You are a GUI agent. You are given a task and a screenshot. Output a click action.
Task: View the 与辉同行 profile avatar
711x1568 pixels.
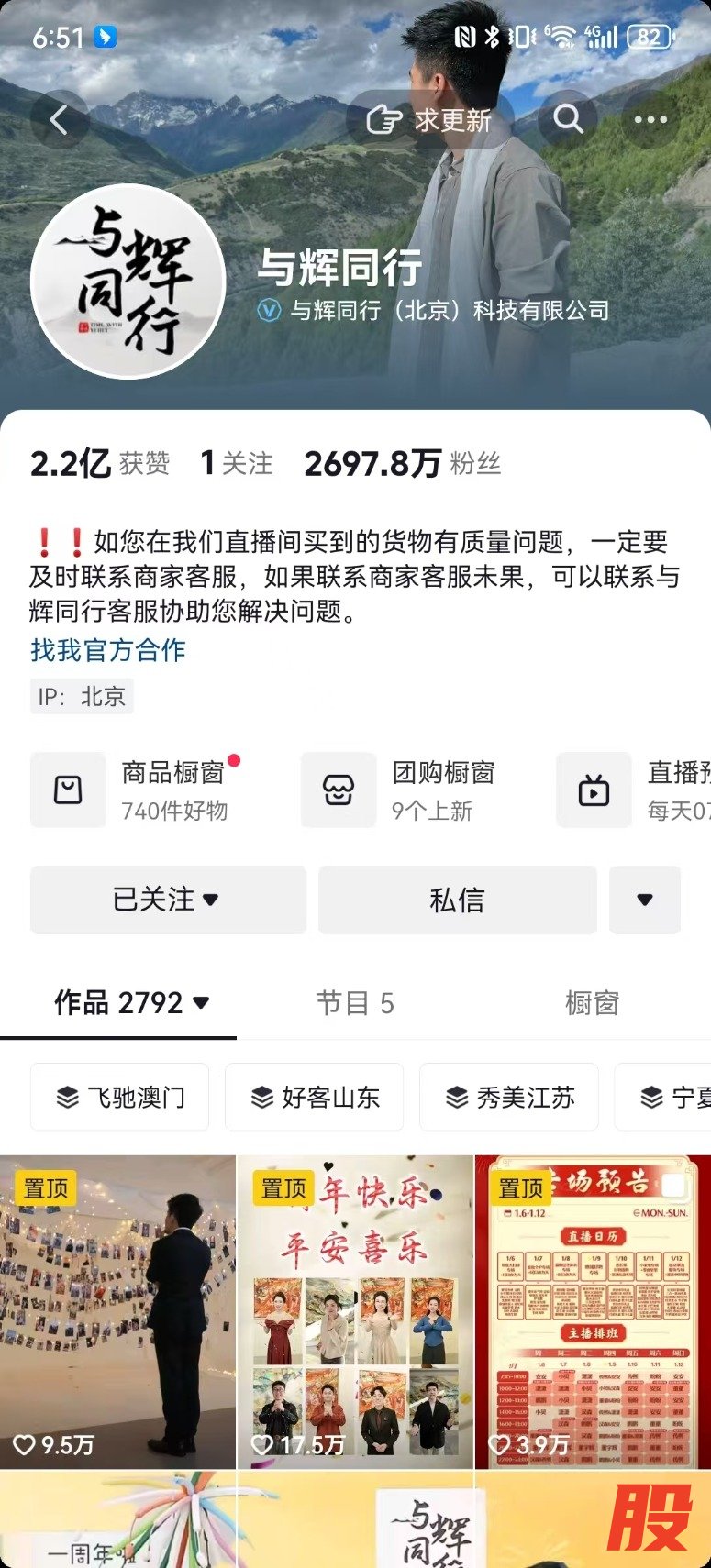tap(128, 282)
